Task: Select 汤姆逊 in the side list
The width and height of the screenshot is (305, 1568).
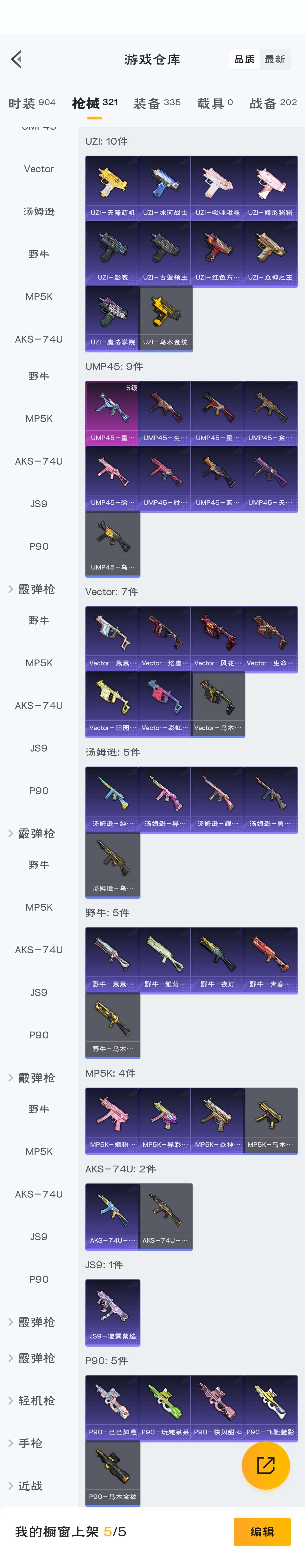Action: point(39,211)
